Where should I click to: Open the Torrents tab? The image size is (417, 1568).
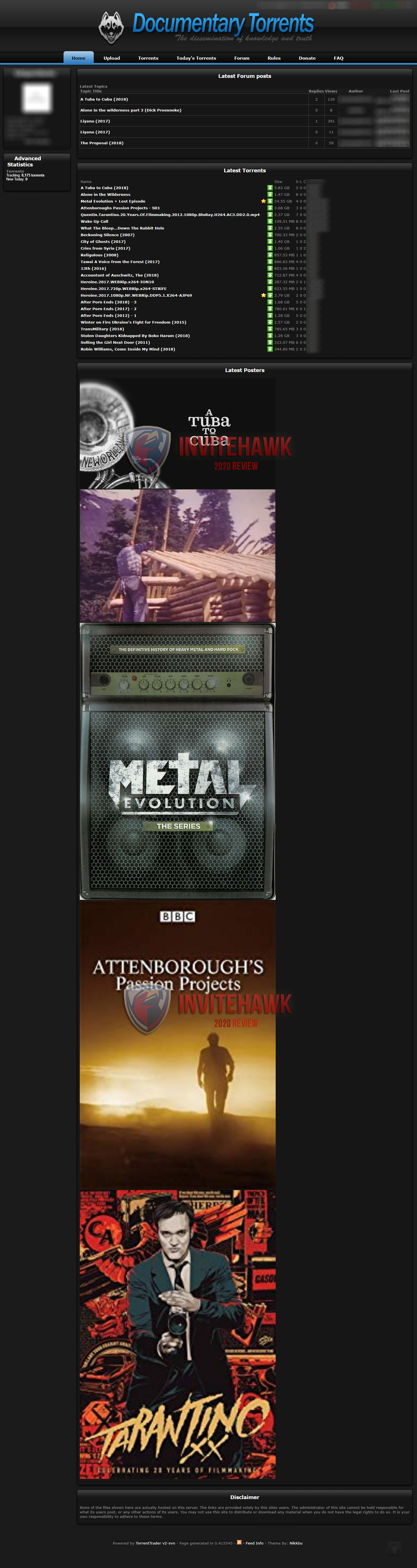click(148, 59)
